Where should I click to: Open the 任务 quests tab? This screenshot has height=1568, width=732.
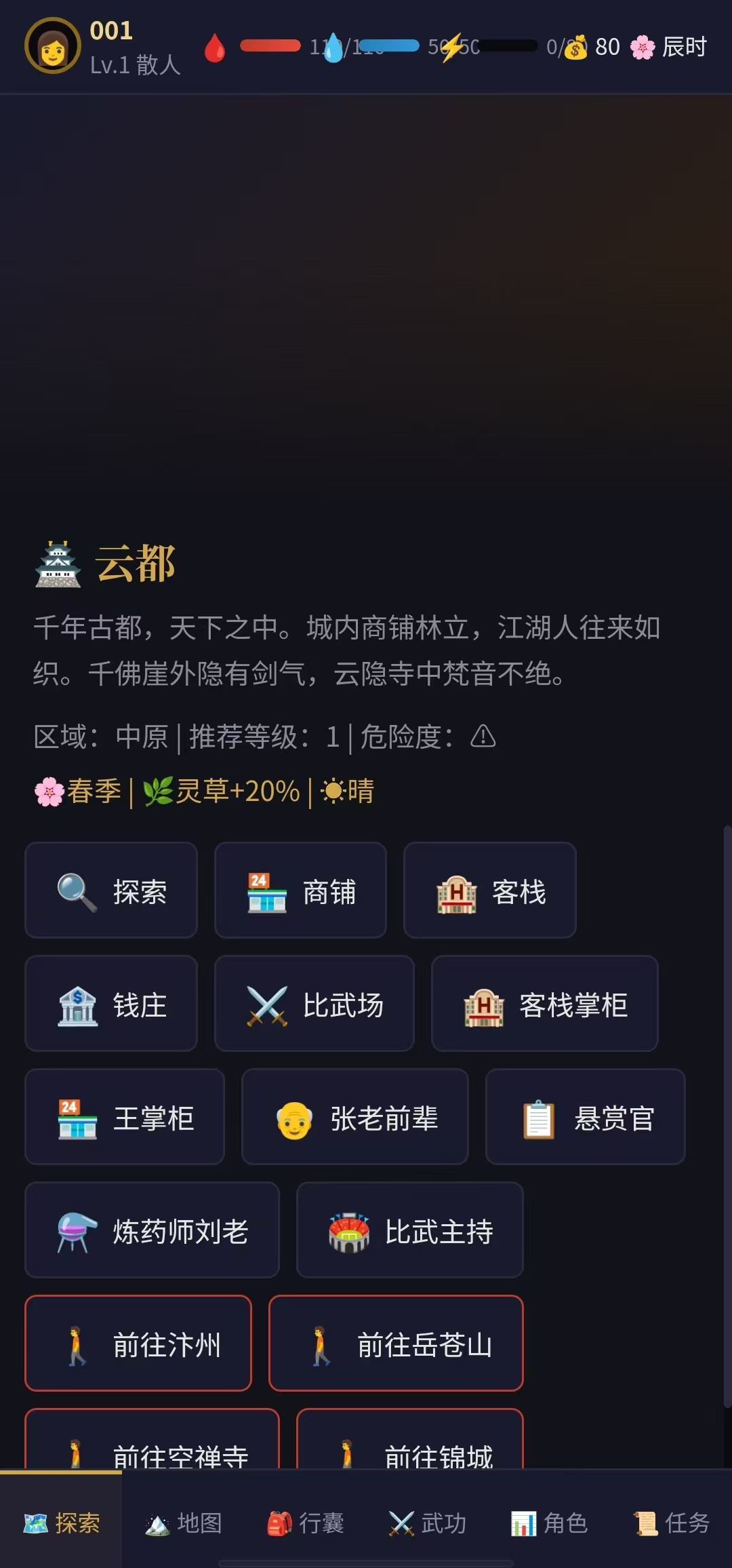(x=671, y=1523)
